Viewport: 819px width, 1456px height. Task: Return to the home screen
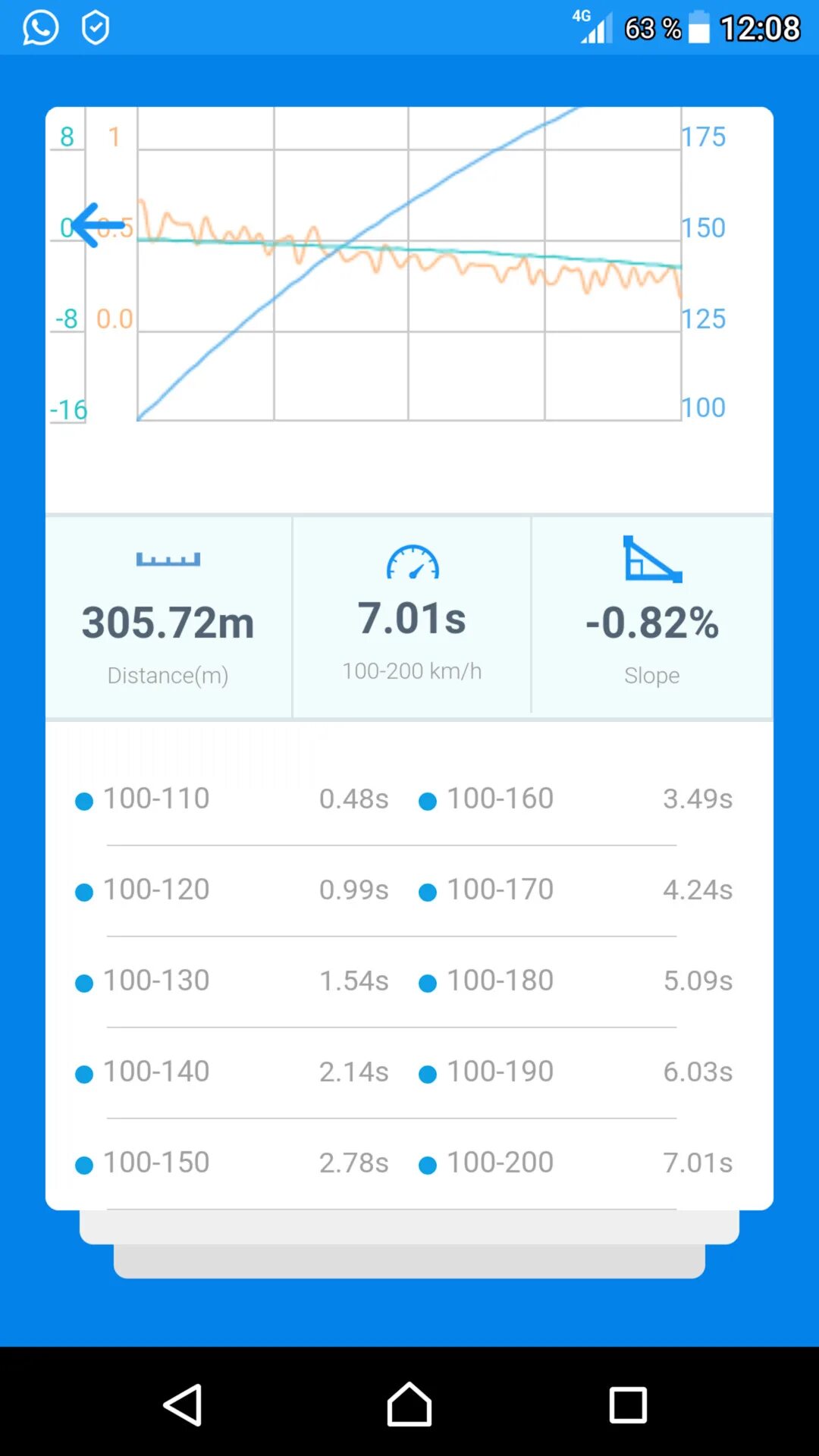[x=409, y=1404]
